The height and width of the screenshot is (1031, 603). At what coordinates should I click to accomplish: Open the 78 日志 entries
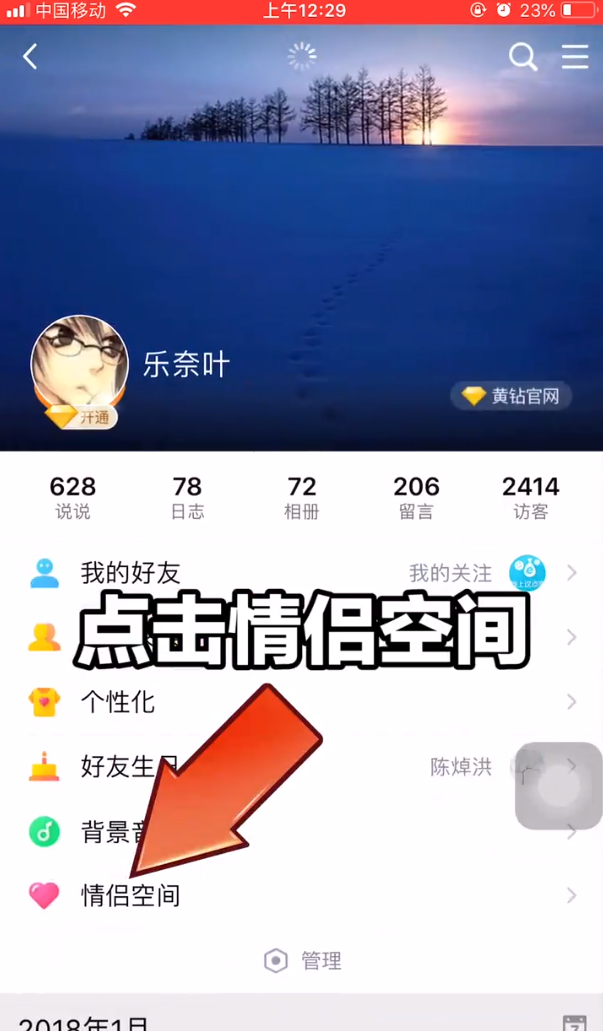pos(187,497)
